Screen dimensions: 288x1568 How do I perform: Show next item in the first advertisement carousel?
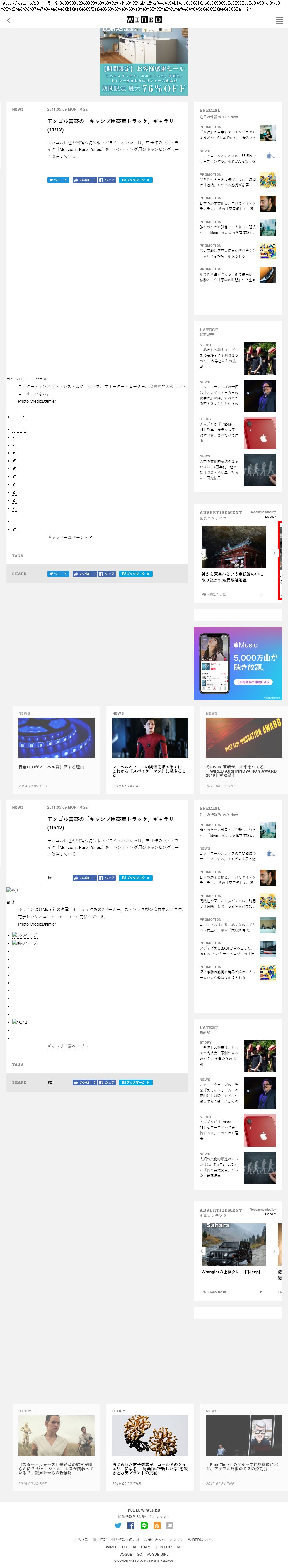pyautogui.click(x=274, y=553)
